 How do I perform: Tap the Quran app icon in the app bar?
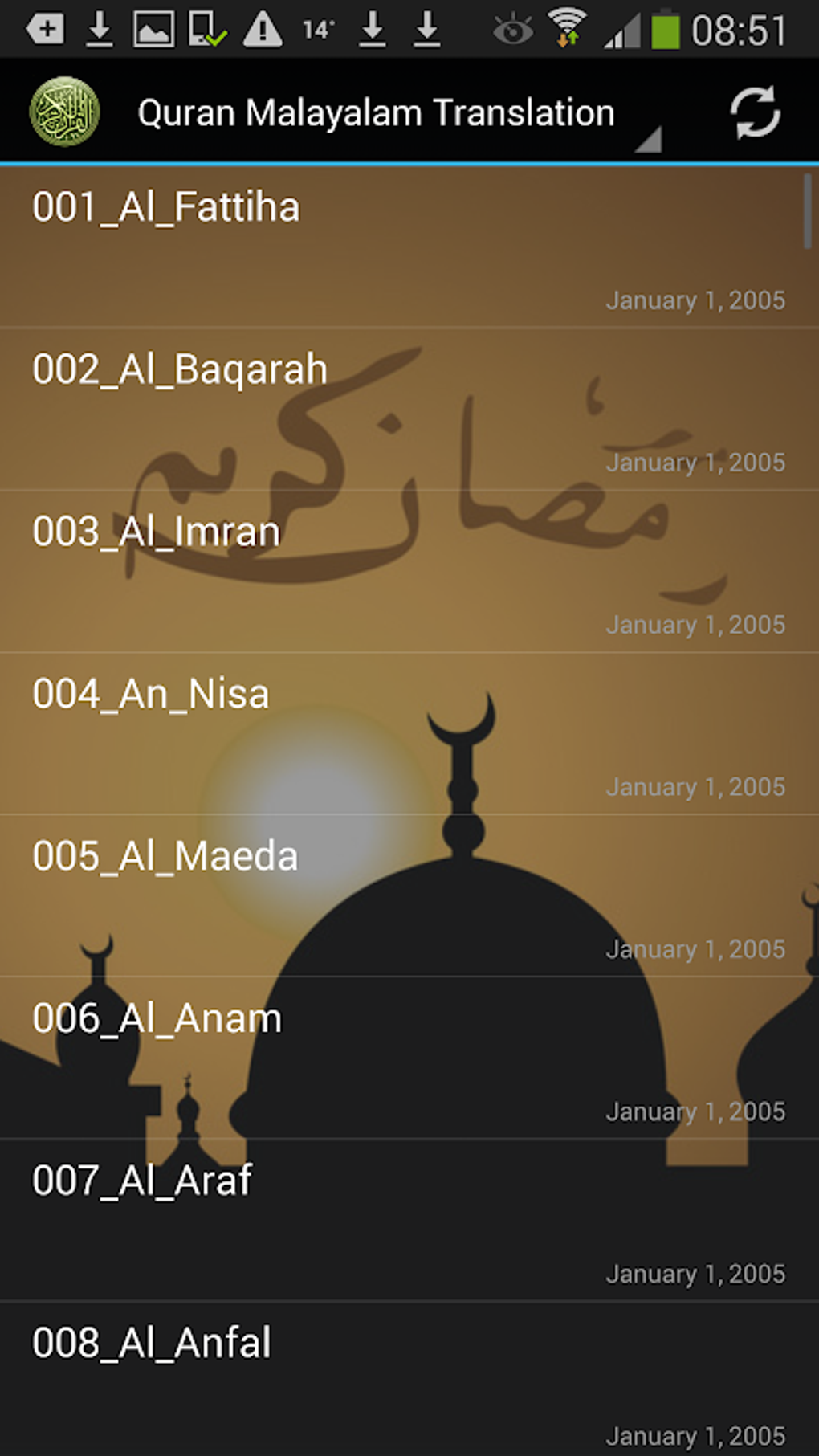[64, 112]
